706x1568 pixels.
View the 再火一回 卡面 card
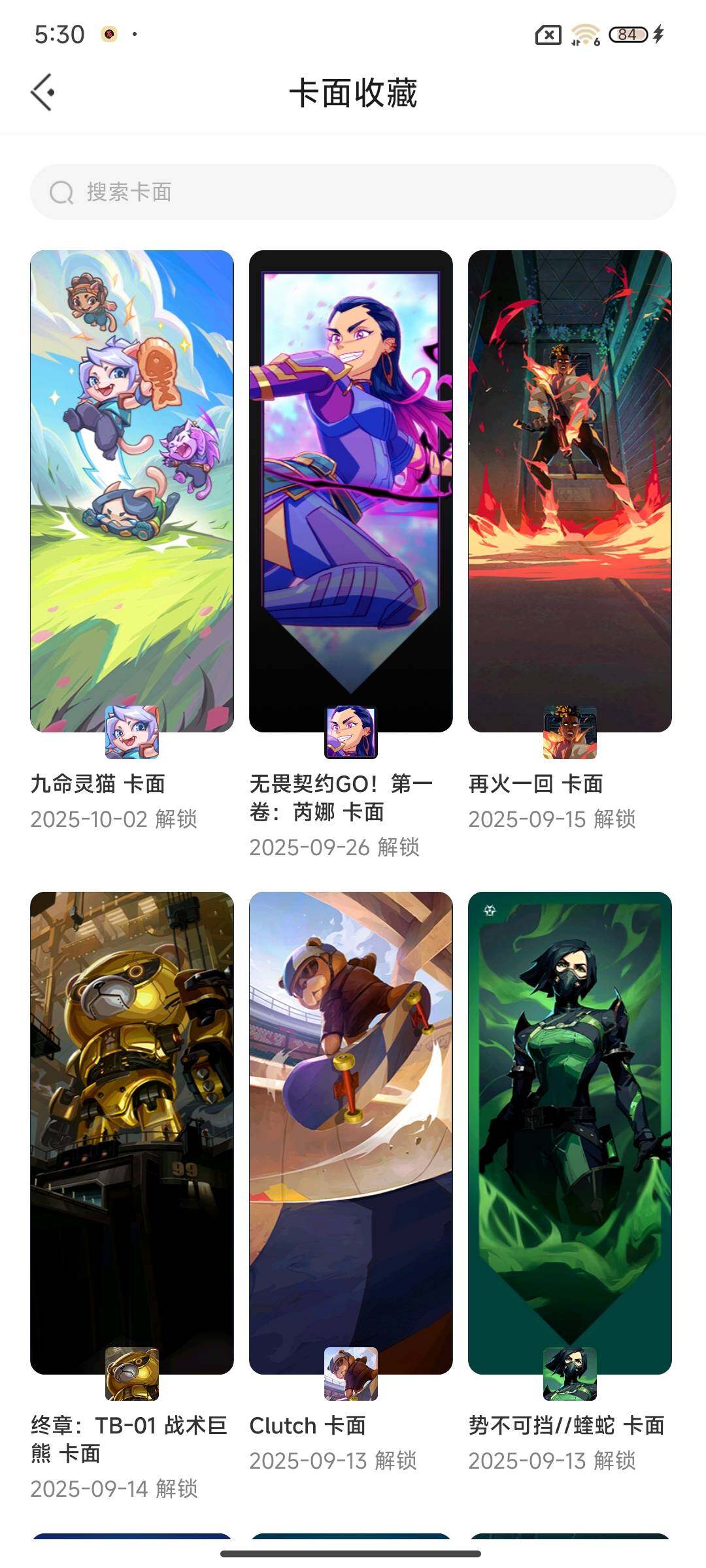(570, 491)
